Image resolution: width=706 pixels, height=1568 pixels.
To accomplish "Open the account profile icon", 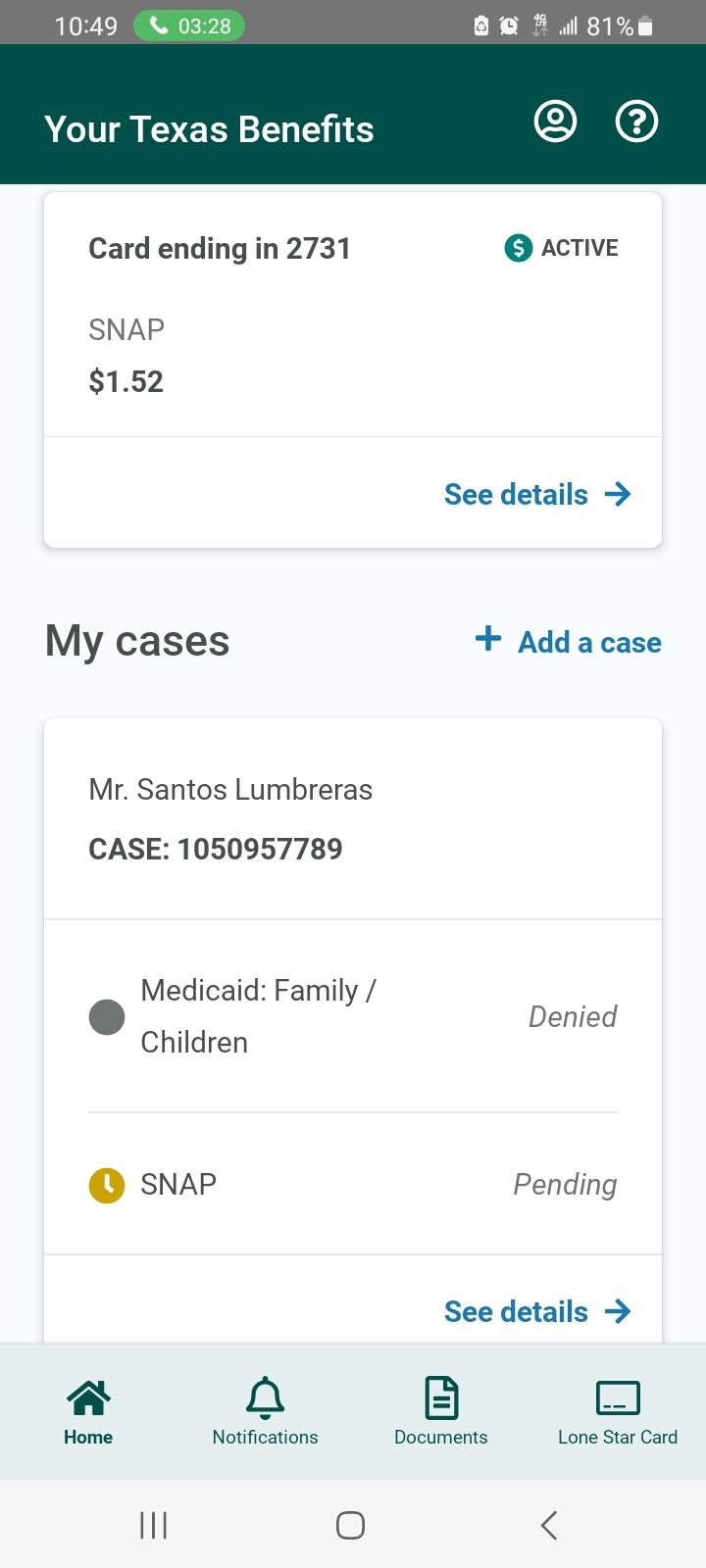I will pyautogui.click(x=555, y=122).
